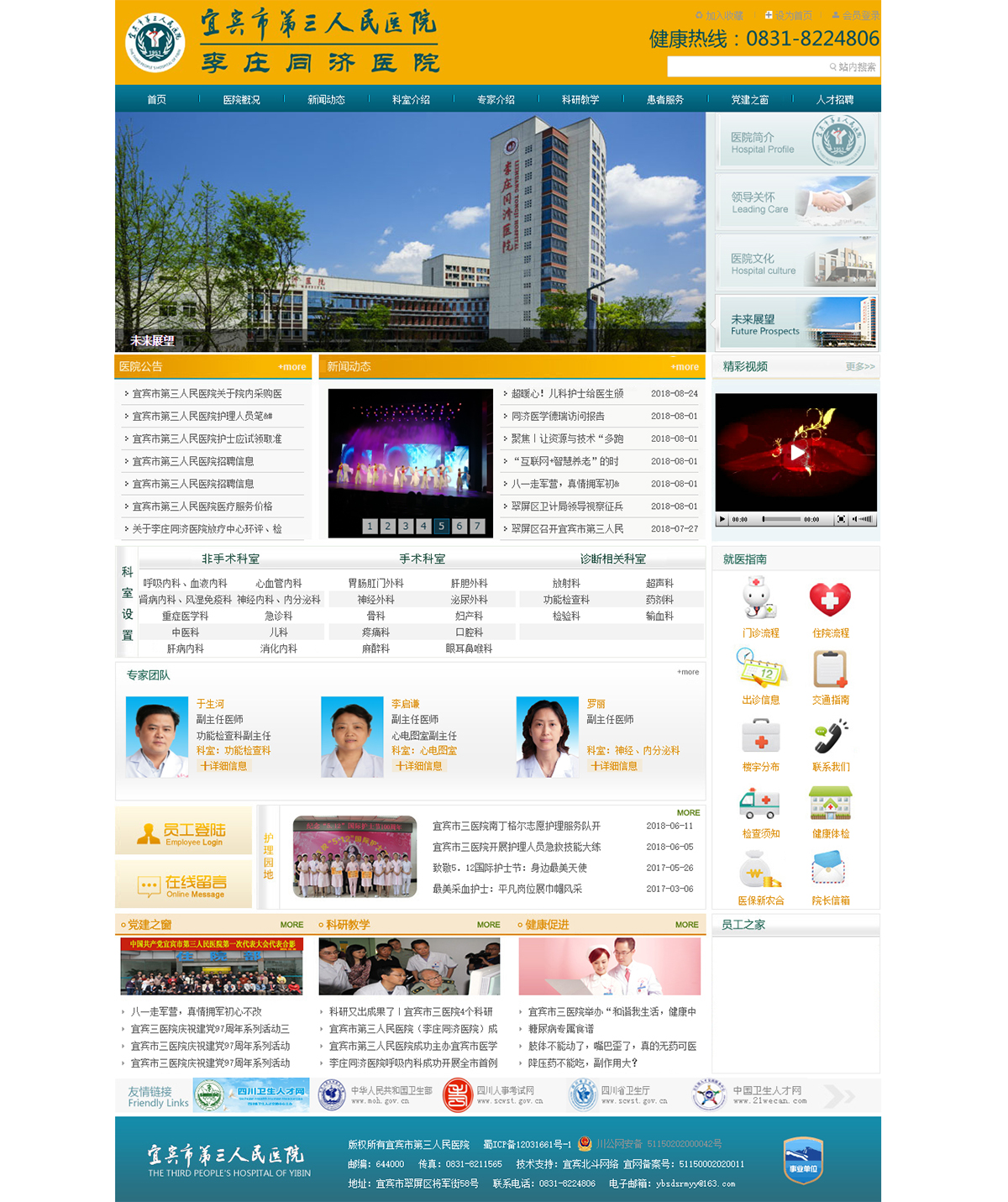Open the 人才招聘 navigation item
Viewport: 1008px width, 1202px height.
click(x=834, y=99)
